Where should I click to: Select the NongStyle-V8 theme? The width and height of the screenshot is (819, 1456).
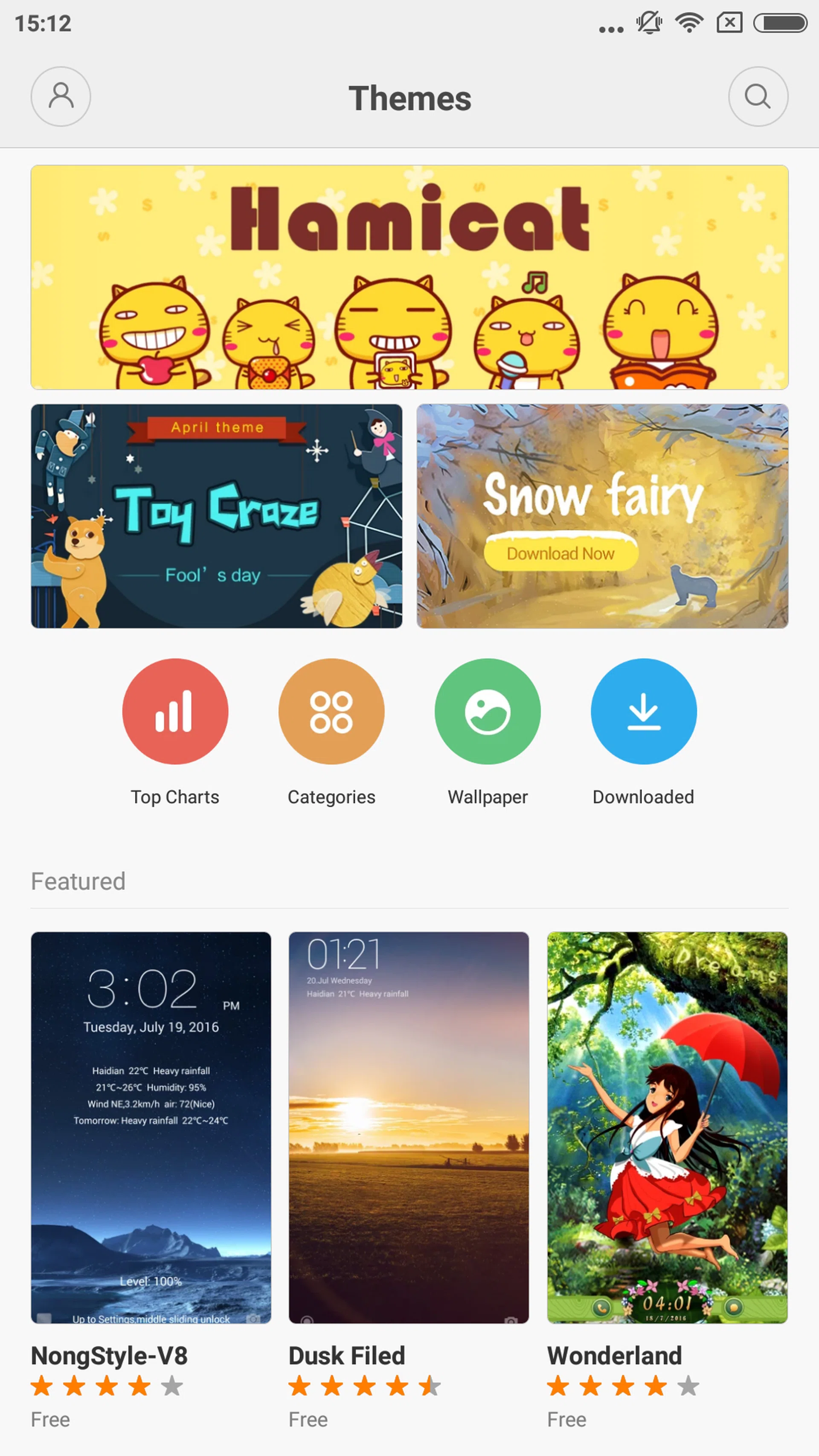[x=151, y=1128]
